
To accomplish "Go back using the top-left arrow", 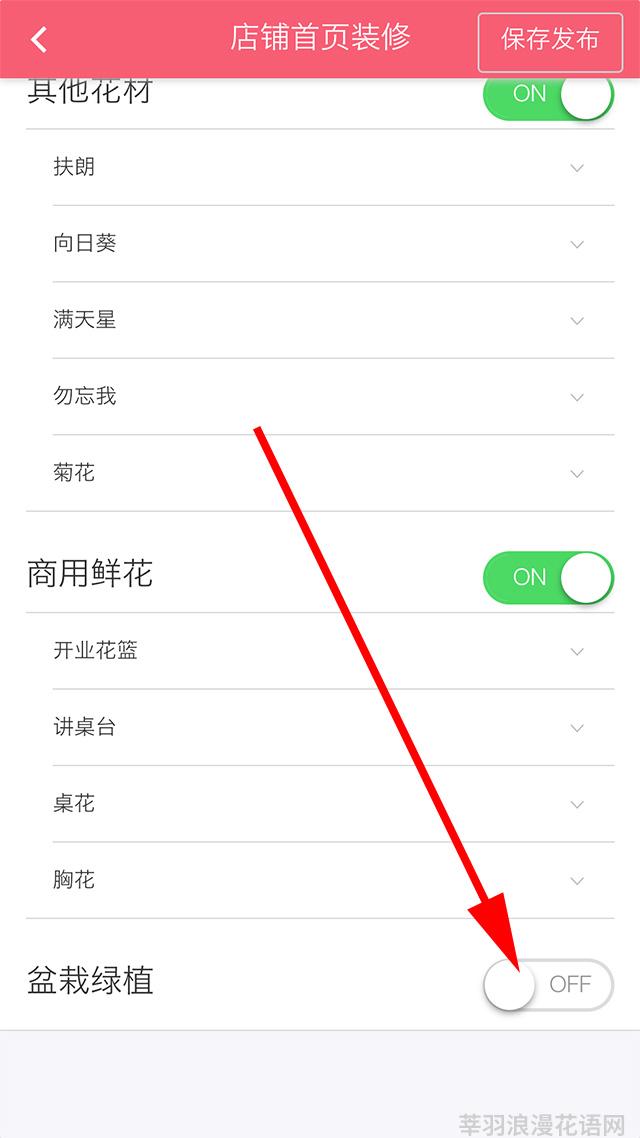I will (39, 39).
